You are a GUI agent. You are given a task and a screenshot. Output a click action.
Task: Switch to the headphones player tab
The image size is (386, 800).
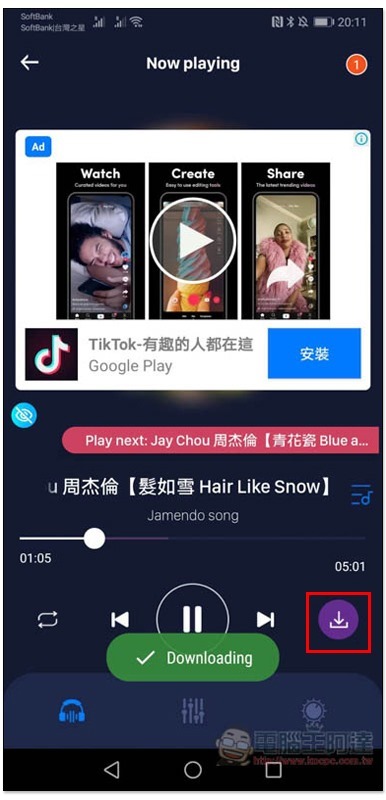[x=72, y=710]
